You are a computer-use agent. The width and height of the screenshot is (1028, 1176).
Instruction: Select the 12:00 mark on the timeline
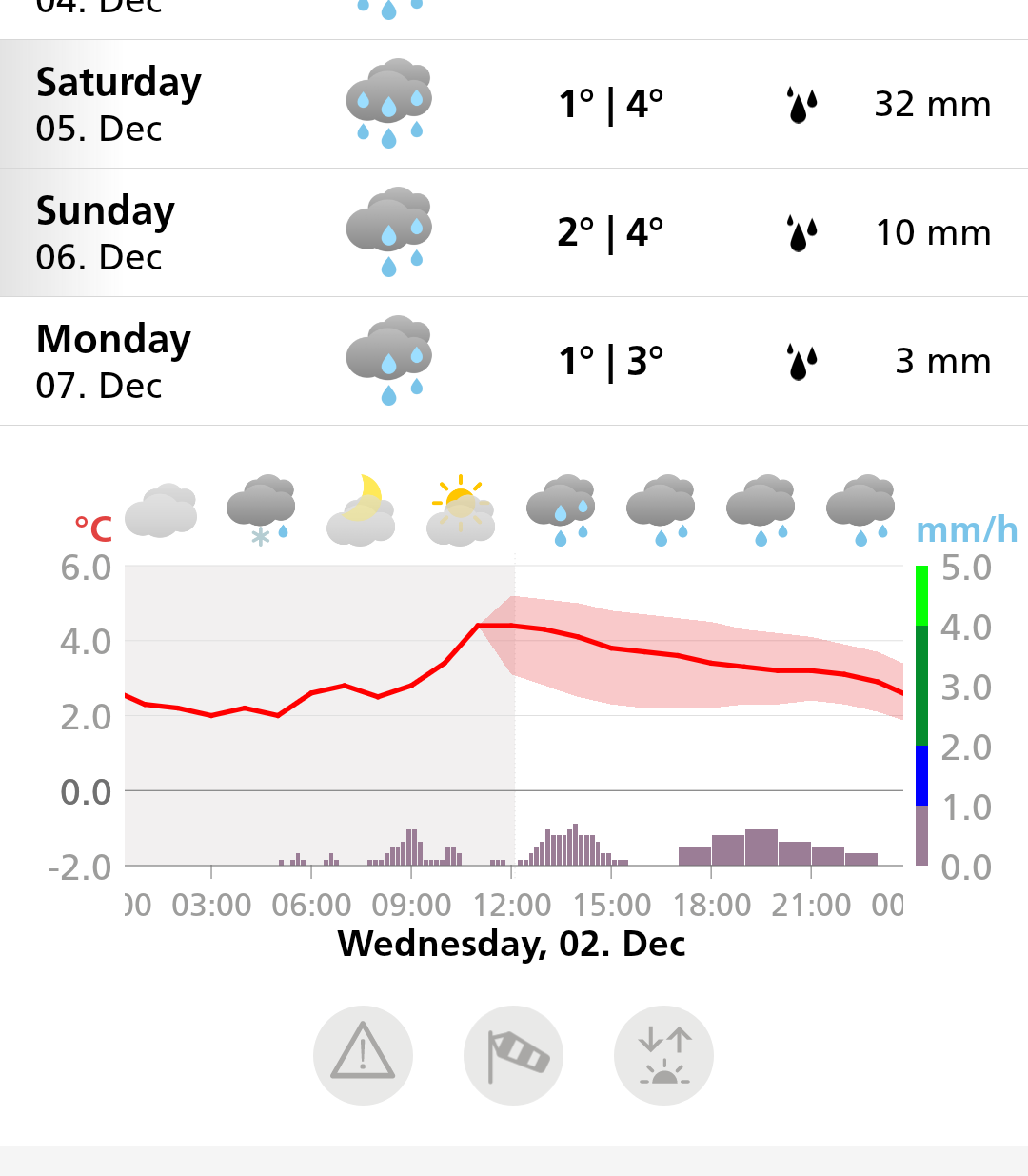coord(514,905)
